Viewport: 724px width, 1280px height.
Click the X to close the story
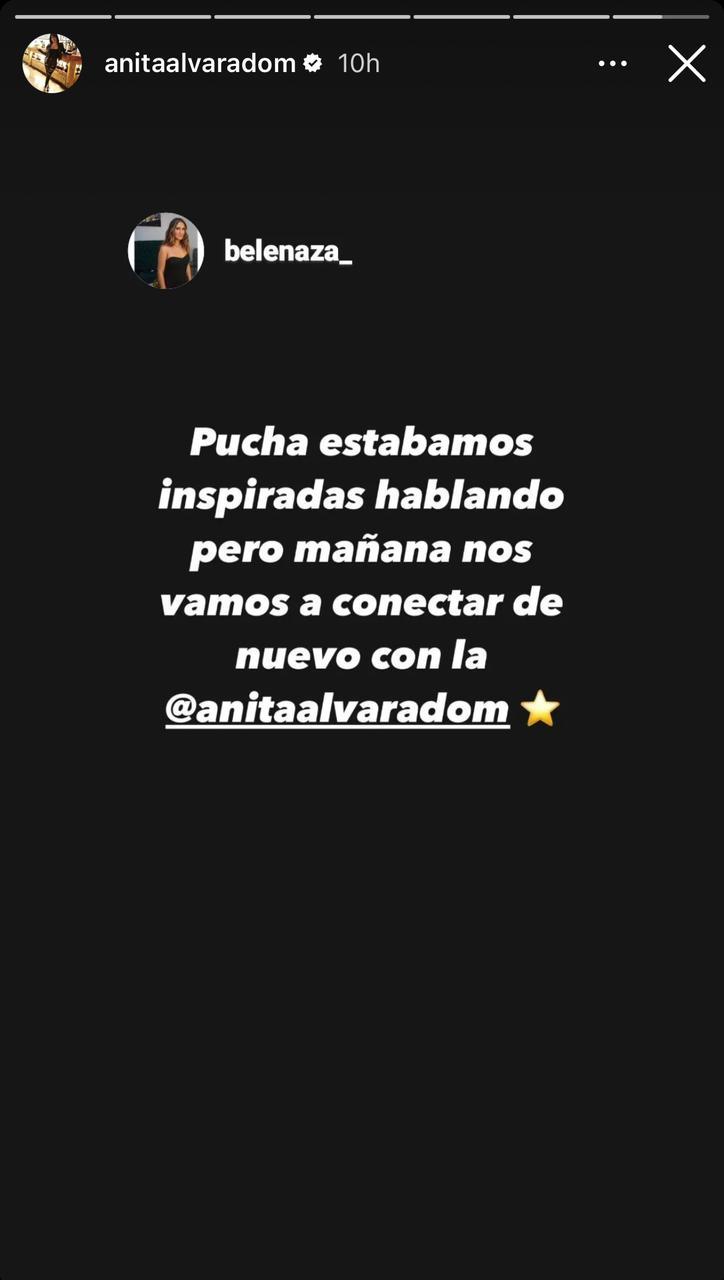coord(686,63)
